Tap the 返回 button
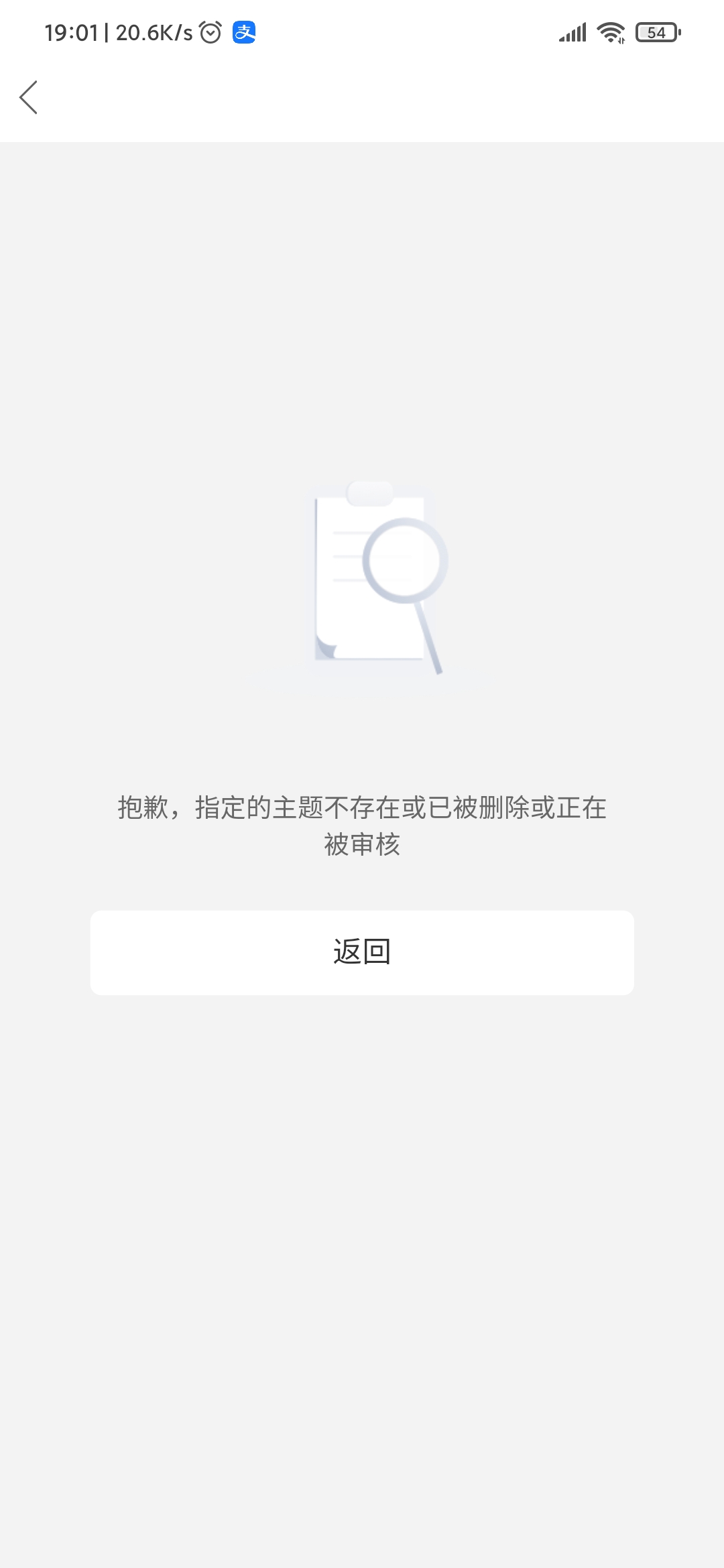Image resolution: width=724 pixels, height=1568 pixels. [362, 952]
